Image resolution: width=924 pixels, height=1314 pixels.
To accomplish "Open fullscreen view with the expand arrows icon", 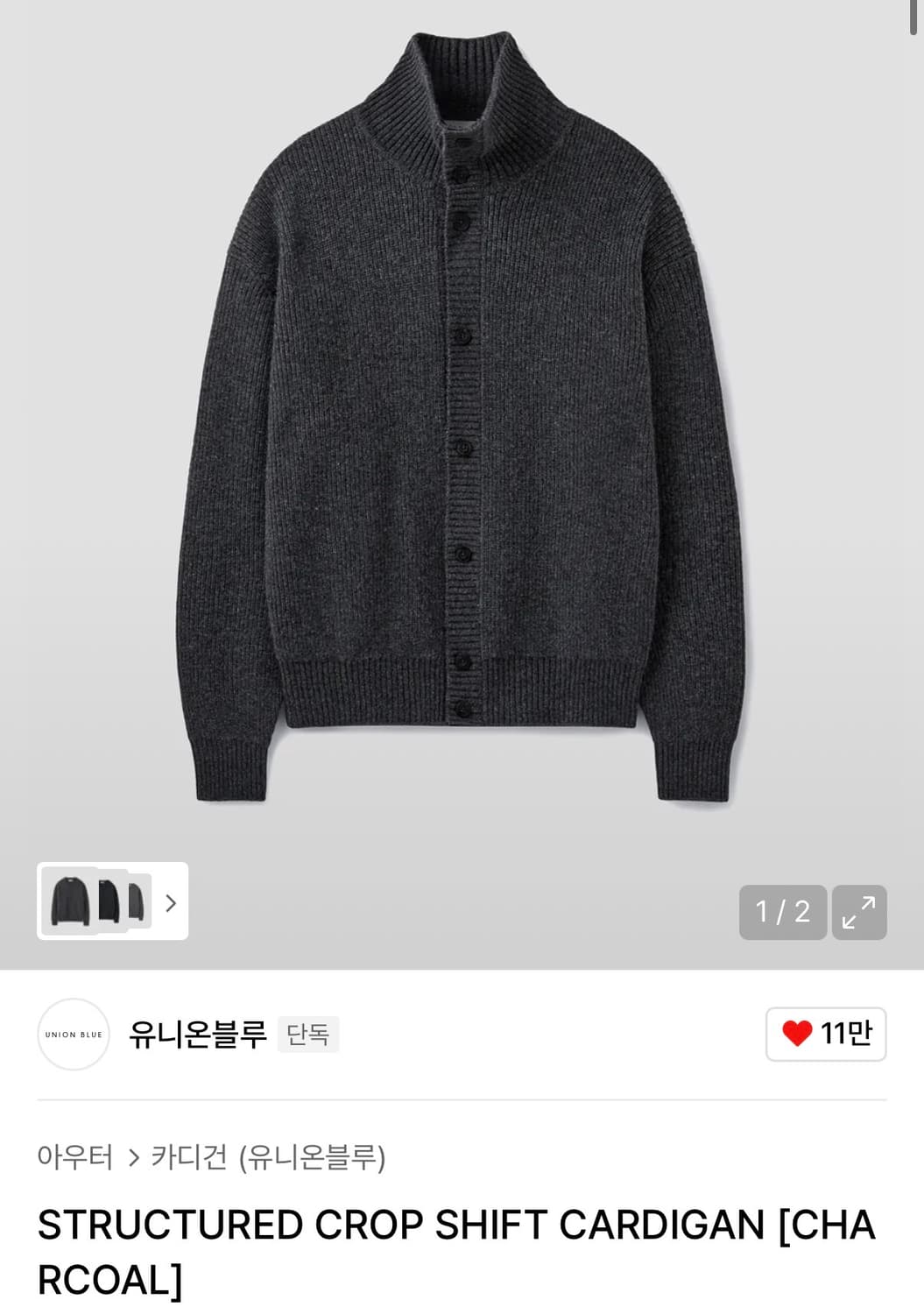I will coord(859,913).
